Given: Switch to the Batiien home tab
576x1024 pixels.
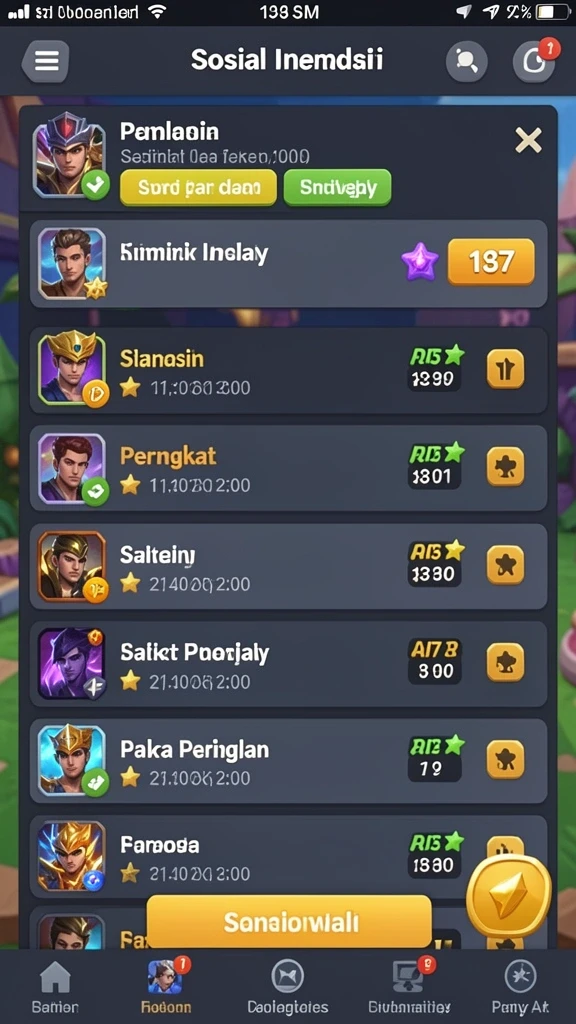Looking at the screenshot, I should pos(55,987).
